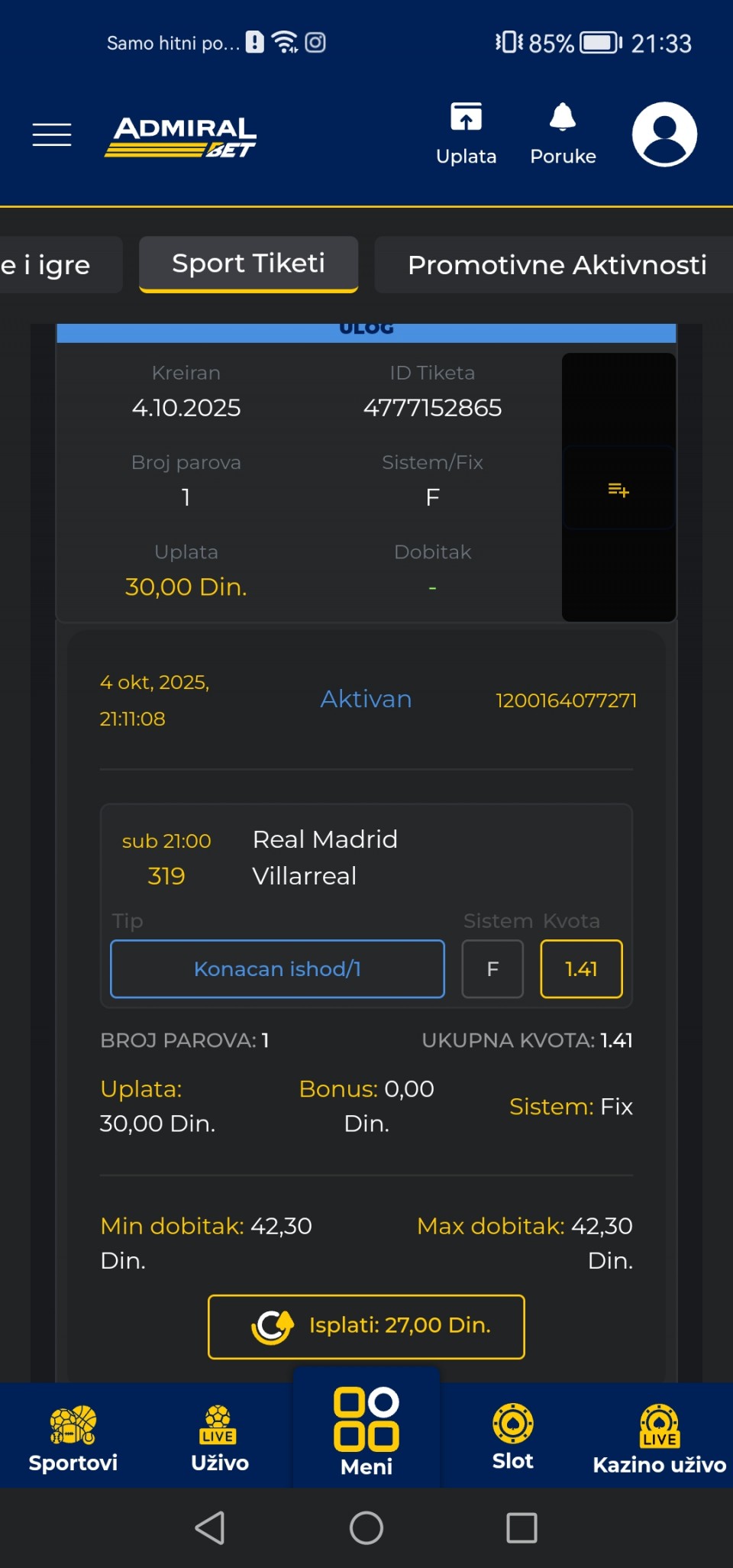Image resolution: width=733 pixels, height=1568 pixels.
Task: Open Poruke messages bell
Action: coord(563,134)
